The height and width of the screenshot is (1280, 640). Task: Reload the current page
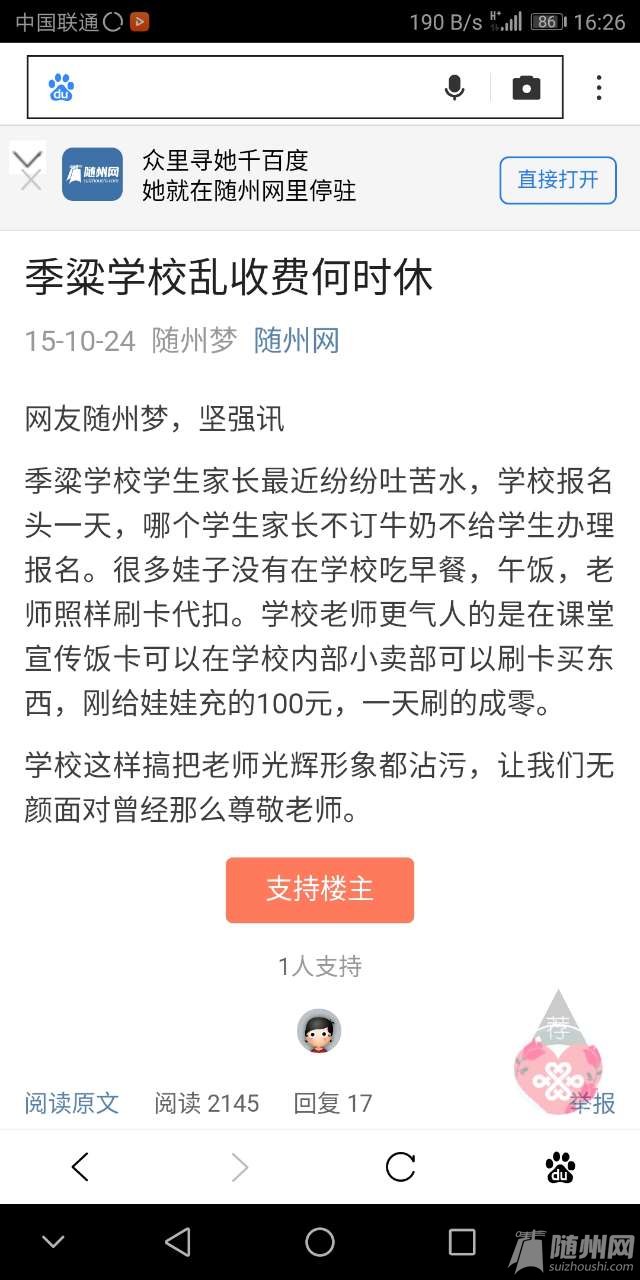pos(400,1166)
